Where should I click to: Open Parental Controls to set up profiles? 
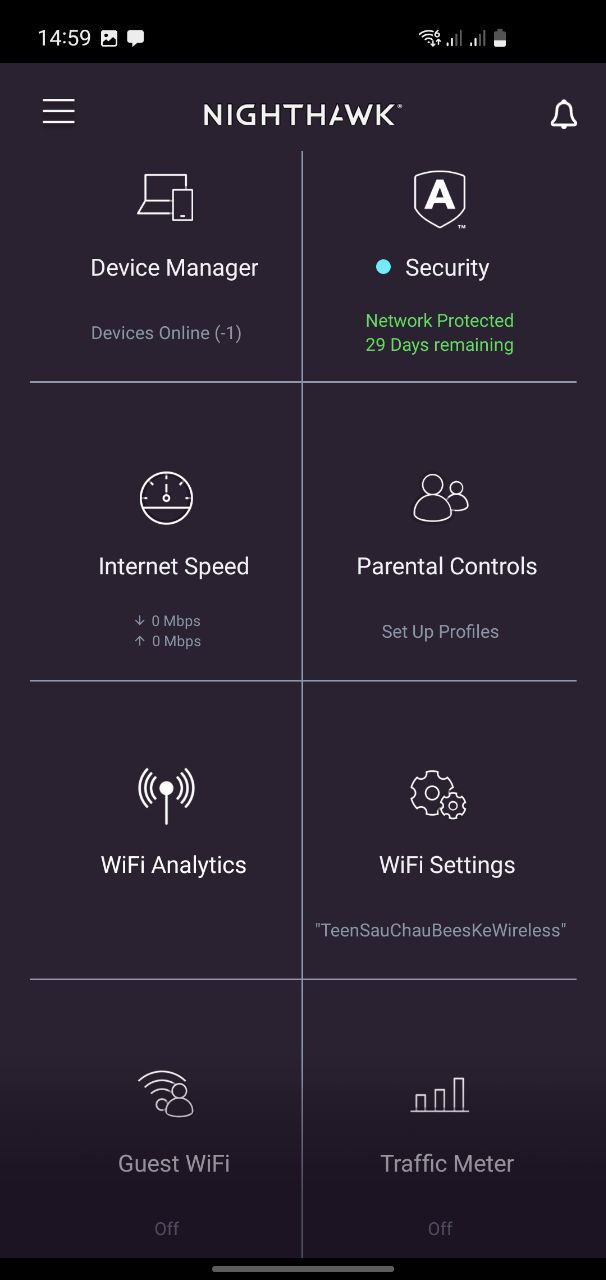pos(440,532)
